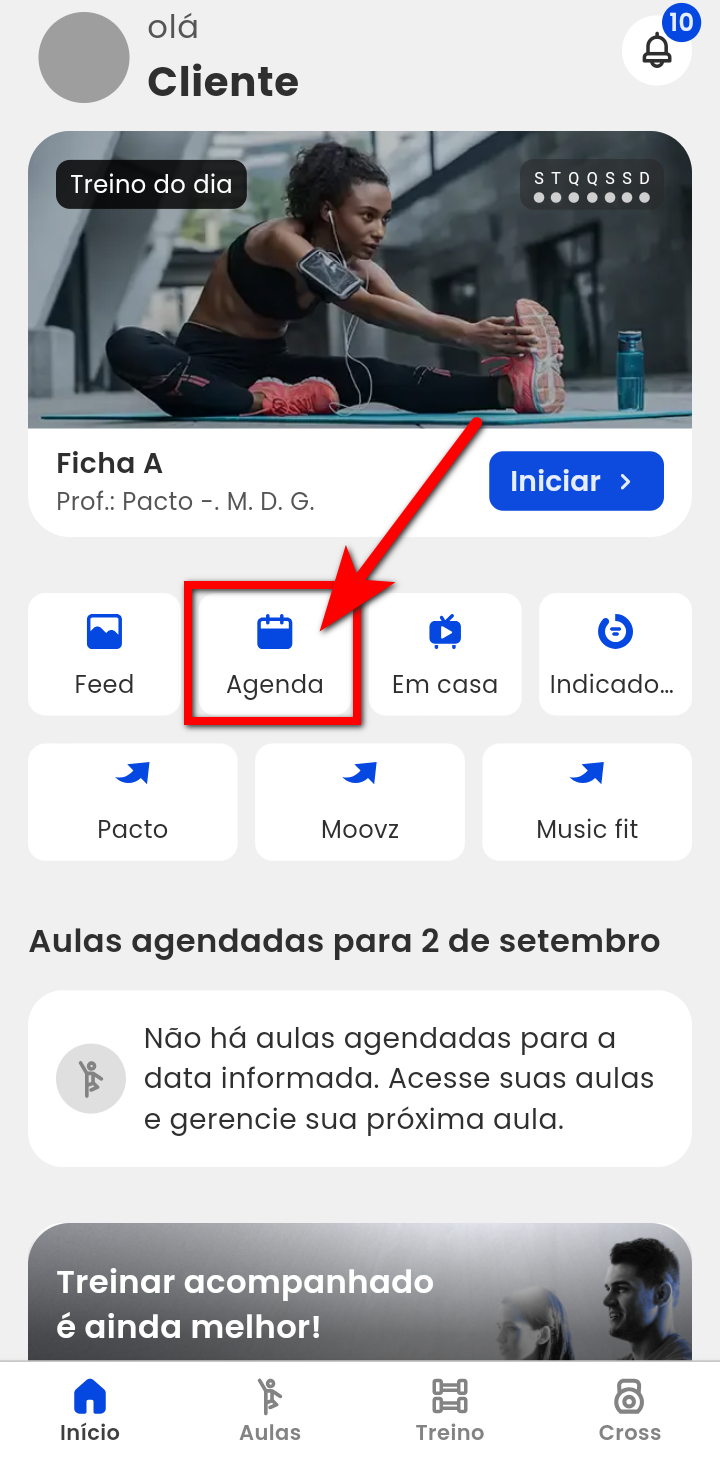Open the scheduled classes card
Image resolution: width=720 pixels, height=1459 pixels.
[x=360, y=1078]
